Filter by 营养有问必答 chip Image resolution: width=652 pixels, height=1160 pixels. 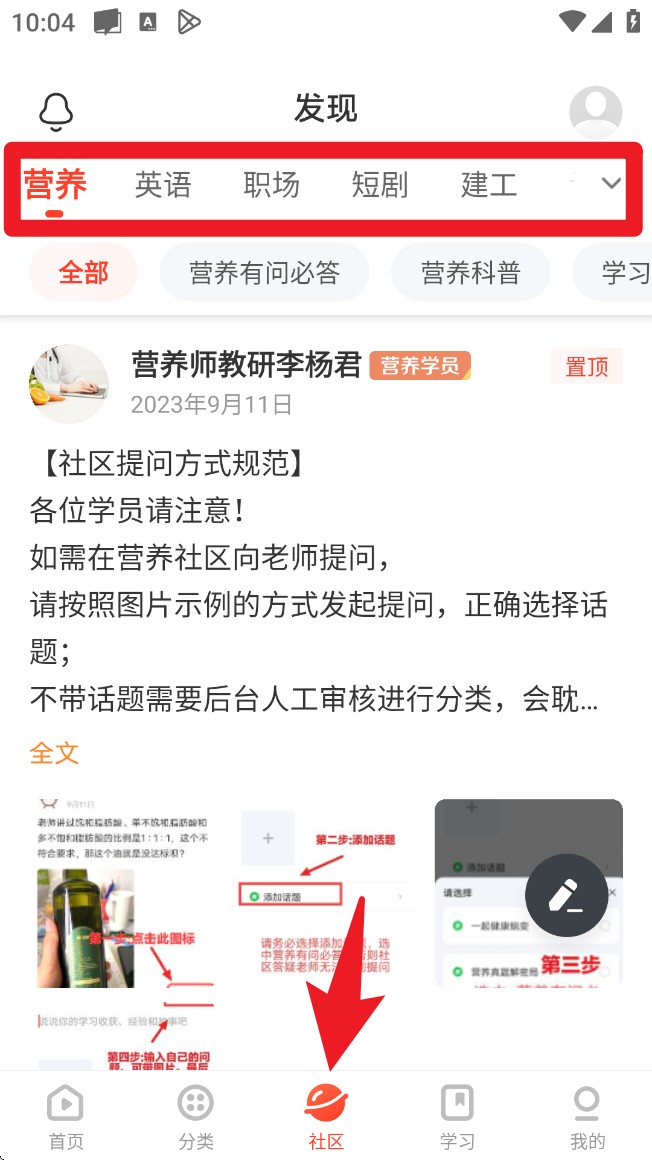pyautogui.click(x=264, y=273)
